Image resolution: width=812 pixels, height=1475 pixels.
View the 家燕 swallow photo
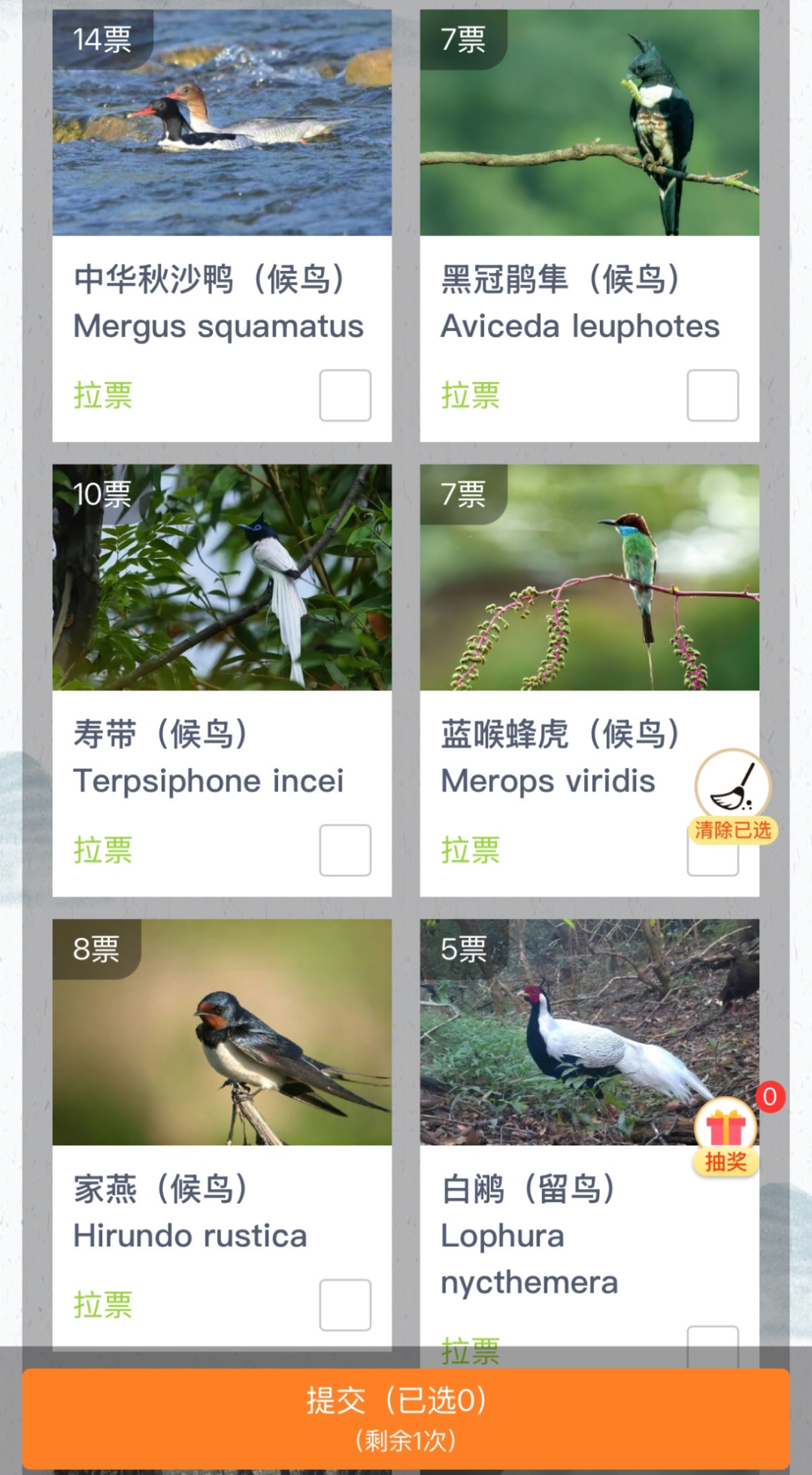click(222, 1032)
